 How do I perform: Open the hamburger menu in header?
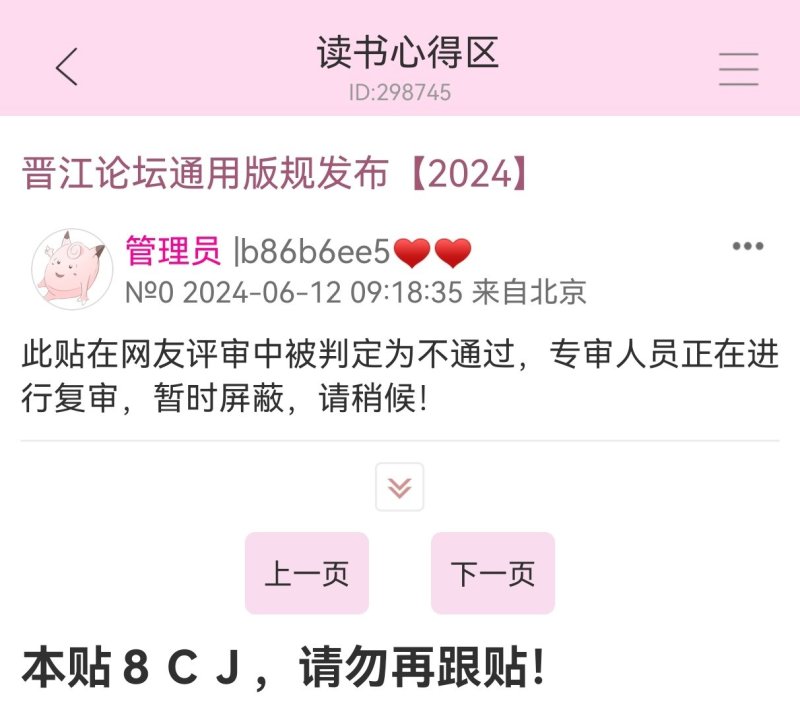(x=739, y=68)
